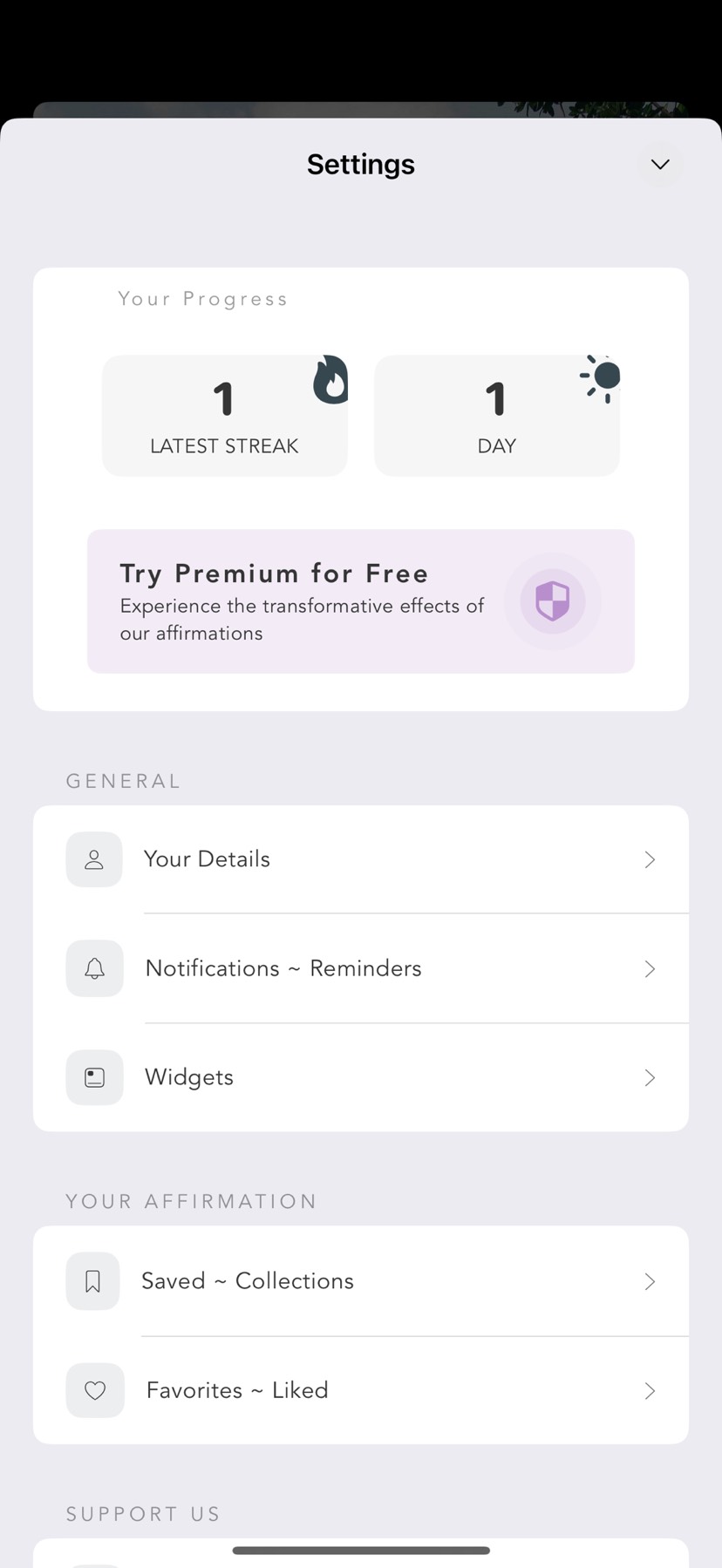Viewport: 722px width, 1568px height.
Task: Tap the Day progress card
Action: point(496,416)
